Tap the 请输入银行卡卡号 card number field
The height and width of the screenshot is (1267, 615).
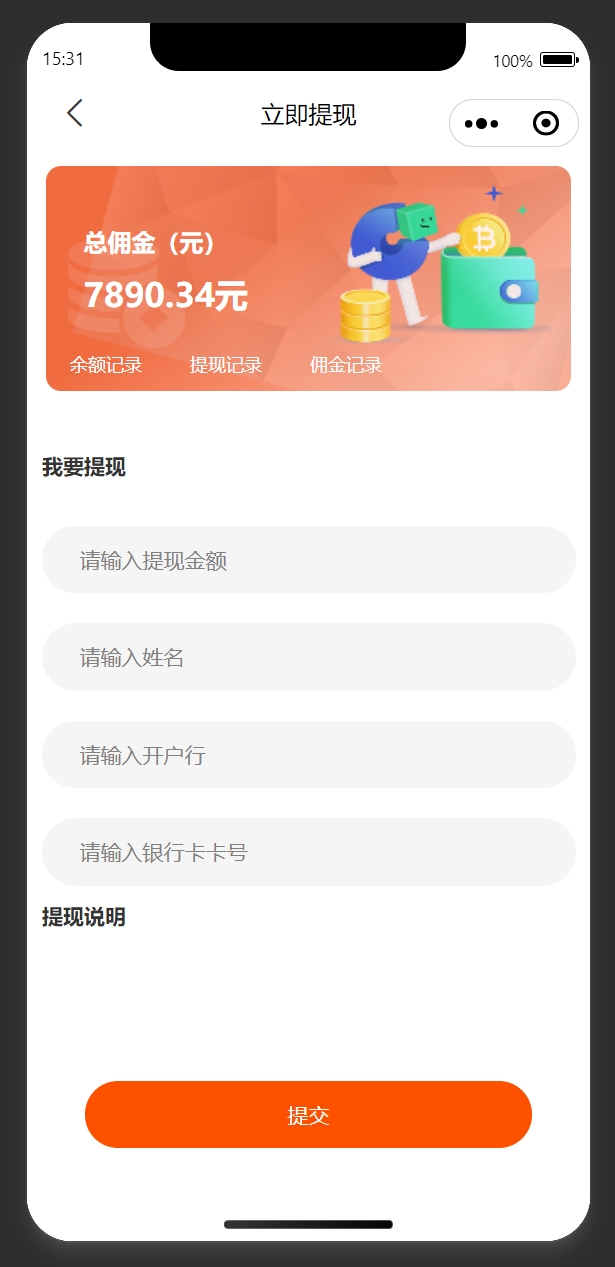click(x=308, y=852)
